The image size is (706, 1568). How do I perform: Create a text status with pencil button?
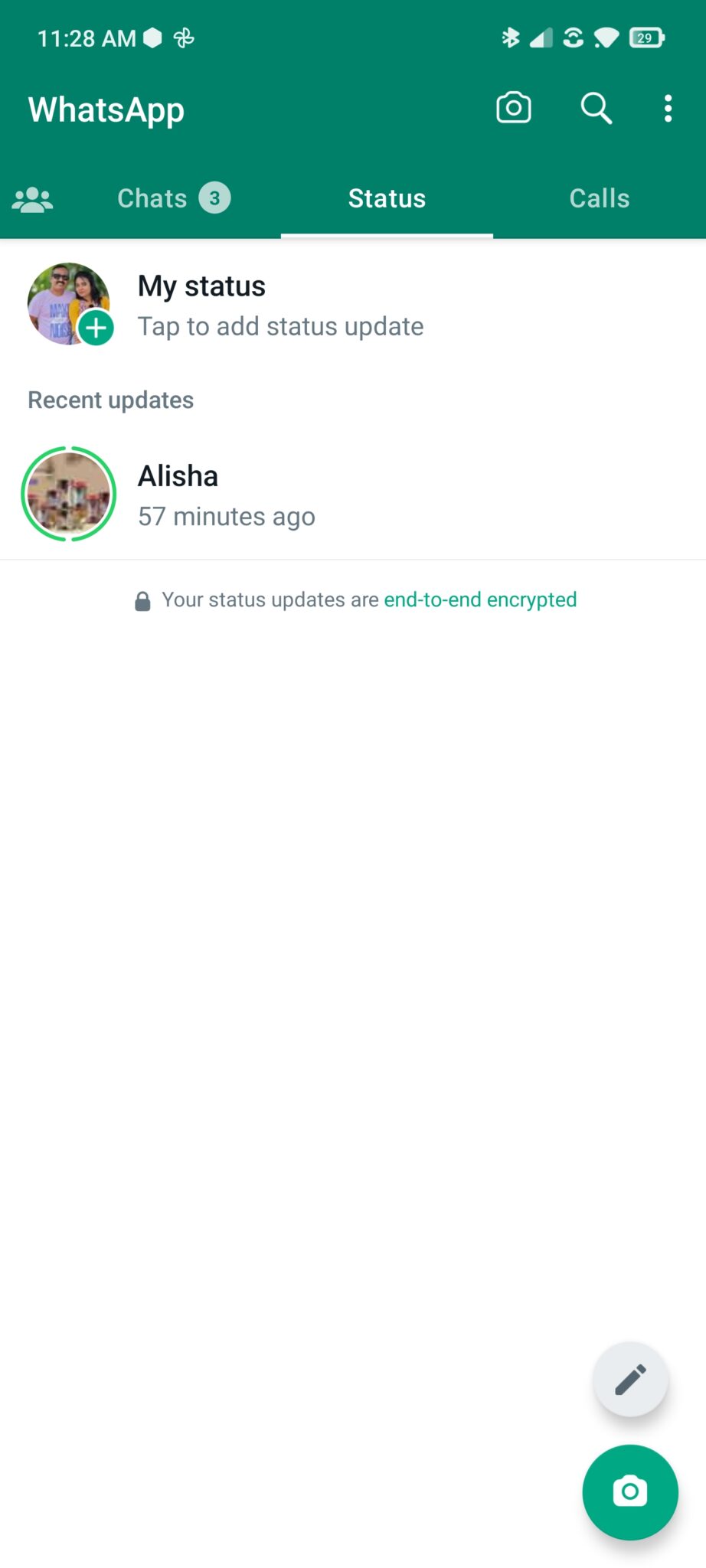click(630, 1380)
